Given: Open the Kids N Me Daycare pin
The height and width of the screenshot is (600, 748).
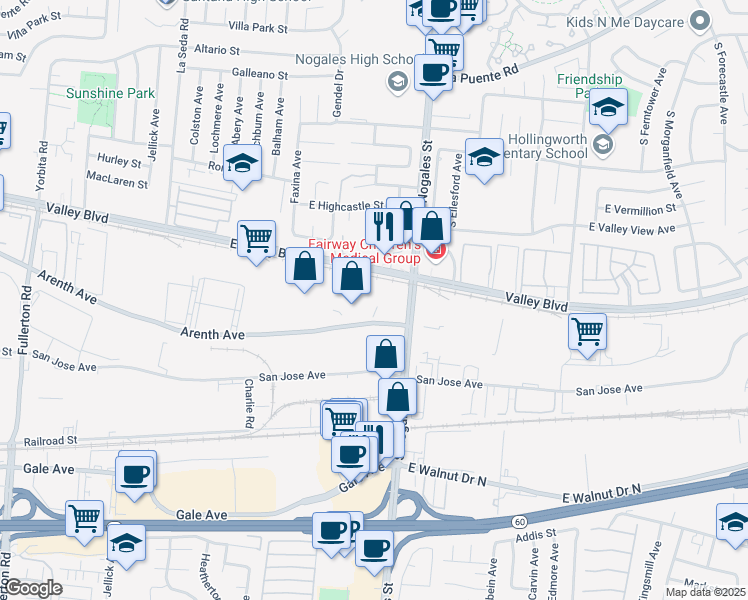Looking at the screenshot, I should click(x=700, y=22).
